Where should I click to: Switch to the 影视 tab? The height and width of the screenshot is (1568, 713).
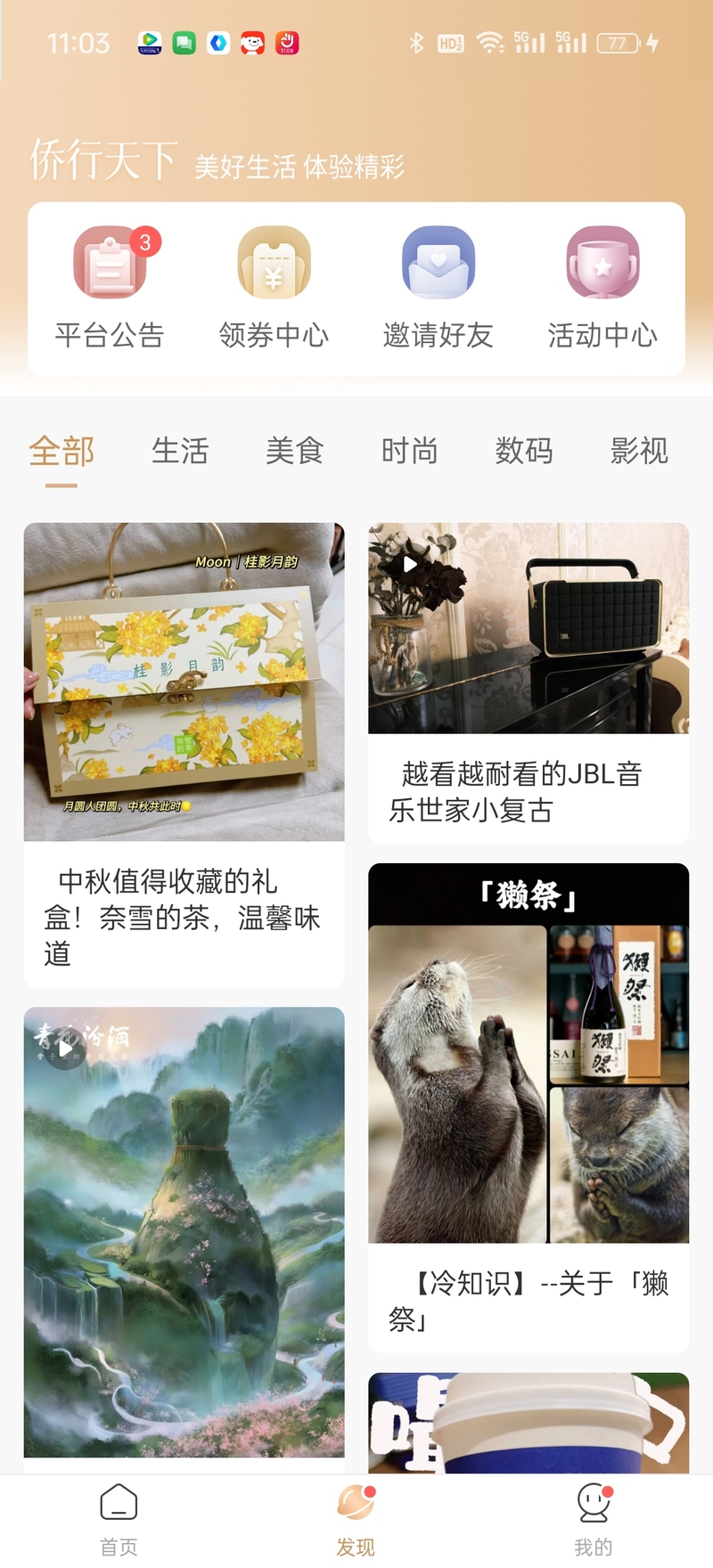638,452
